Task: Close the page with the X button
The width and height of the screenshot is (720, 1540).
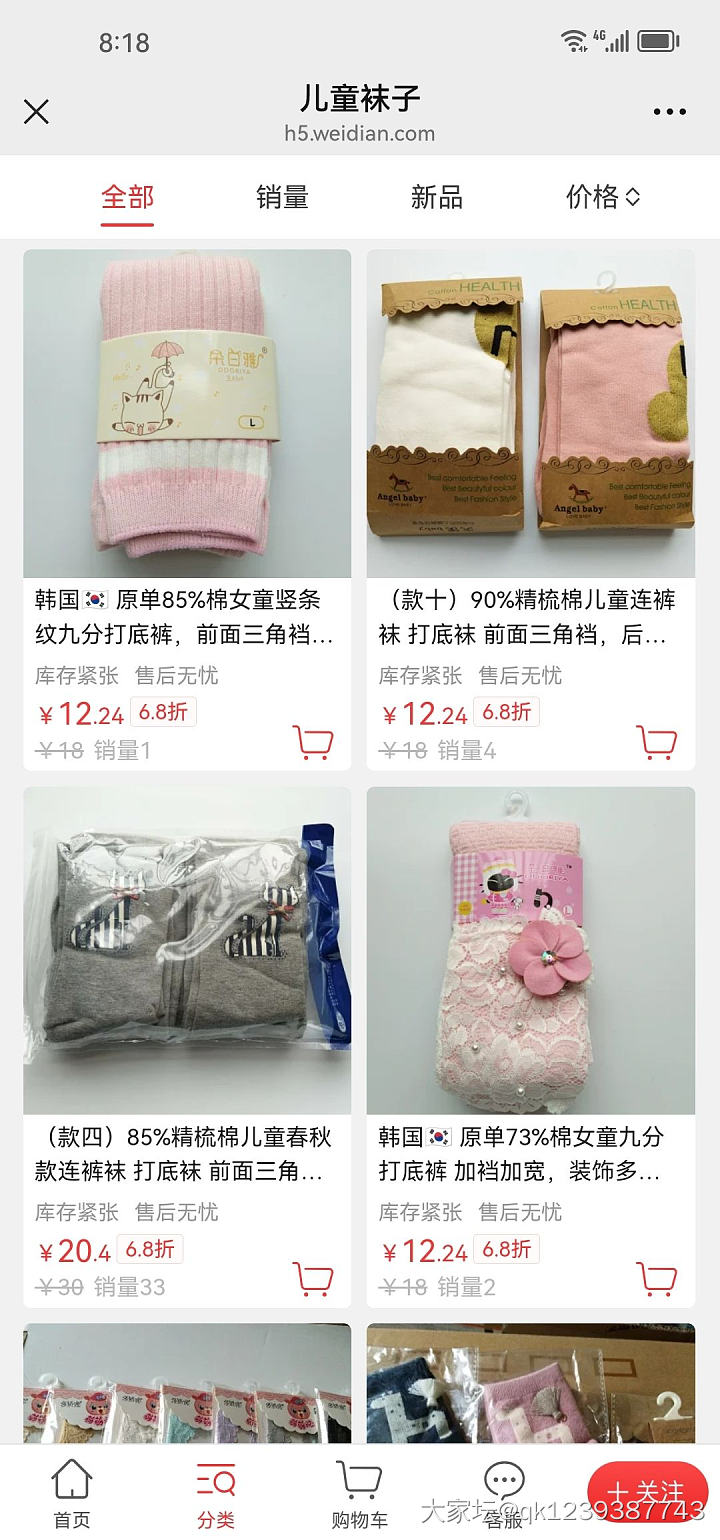Action: (x=37, y=112)
